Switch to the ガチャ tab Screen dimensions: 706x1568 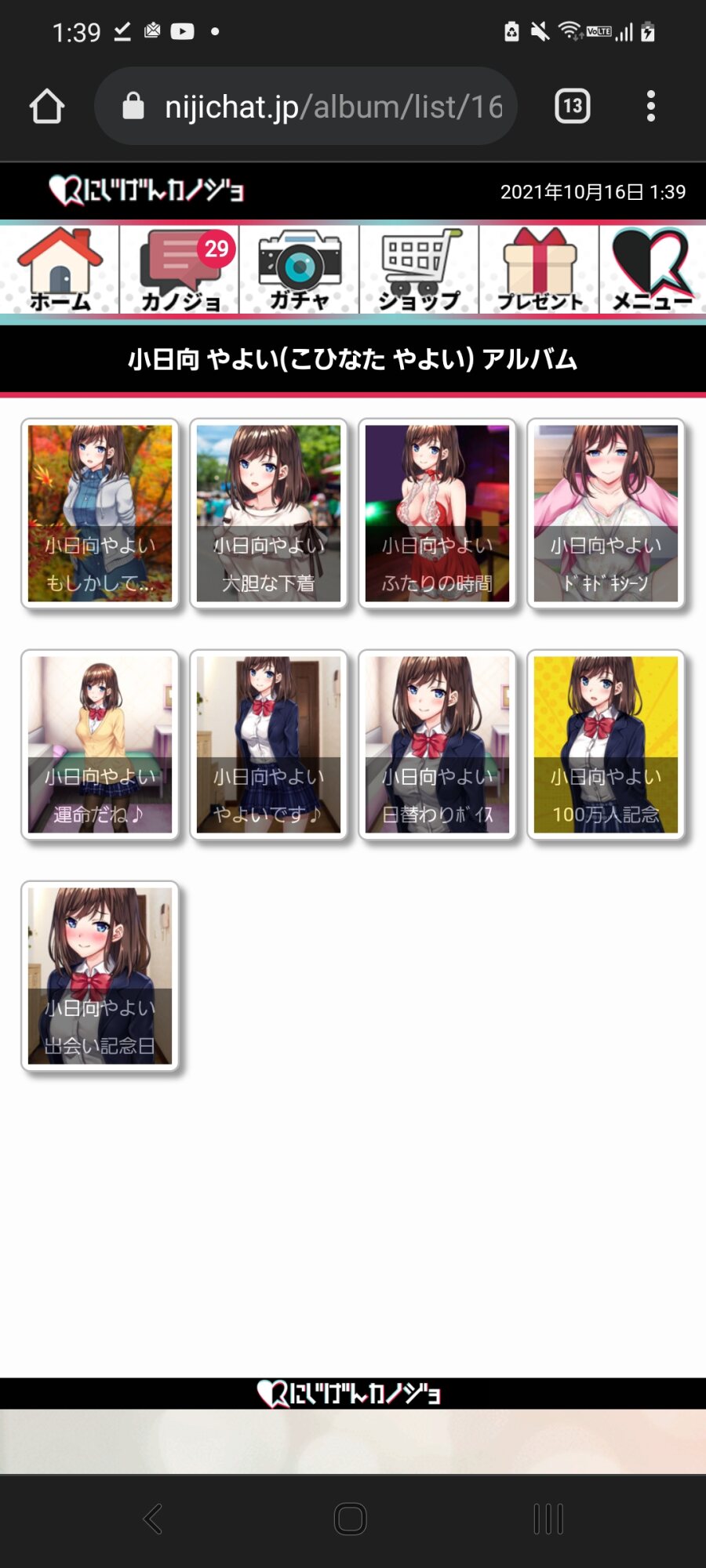pos(300,270)
